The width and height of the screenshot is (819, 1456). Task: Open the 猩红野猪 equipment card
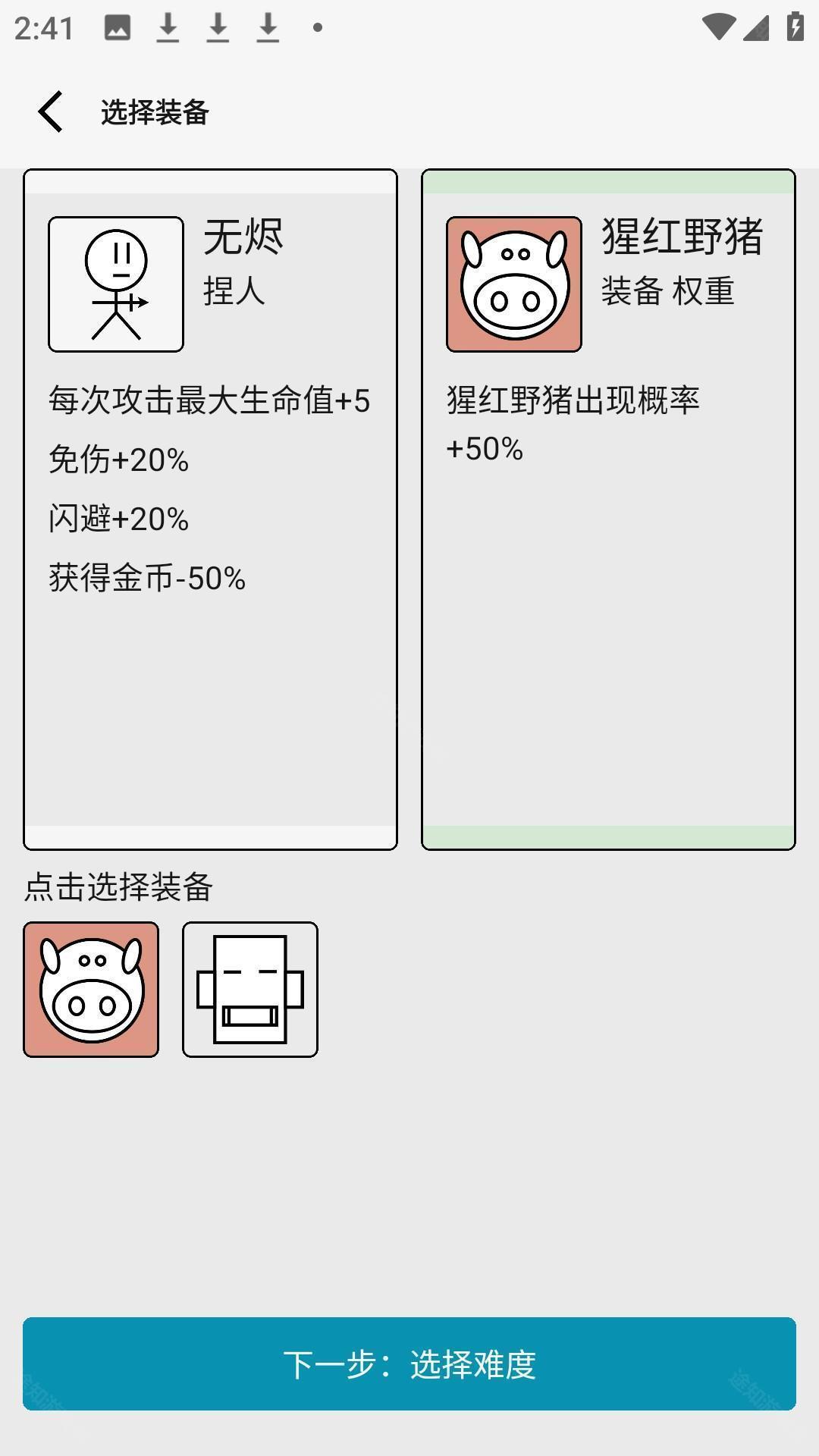(x=607, y=509)
